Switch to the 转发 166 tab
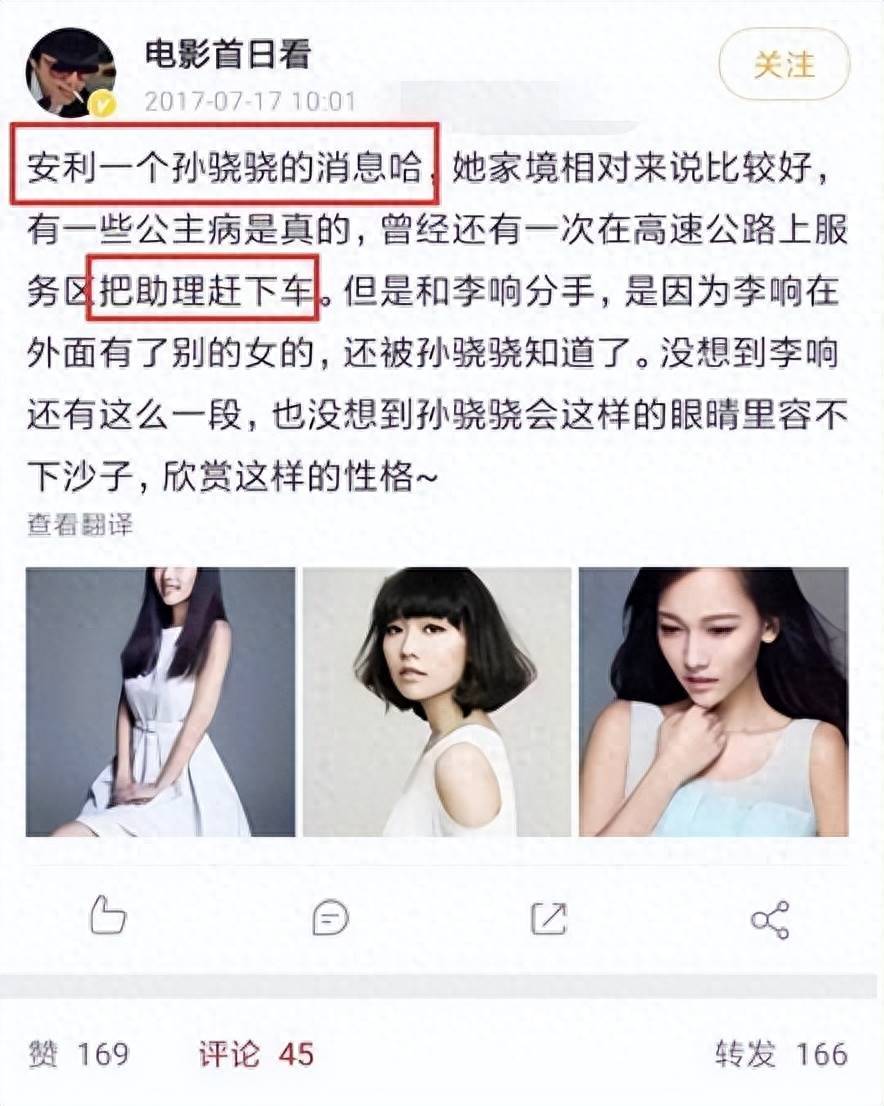The image size is (884, 1106). [780, 1053]
